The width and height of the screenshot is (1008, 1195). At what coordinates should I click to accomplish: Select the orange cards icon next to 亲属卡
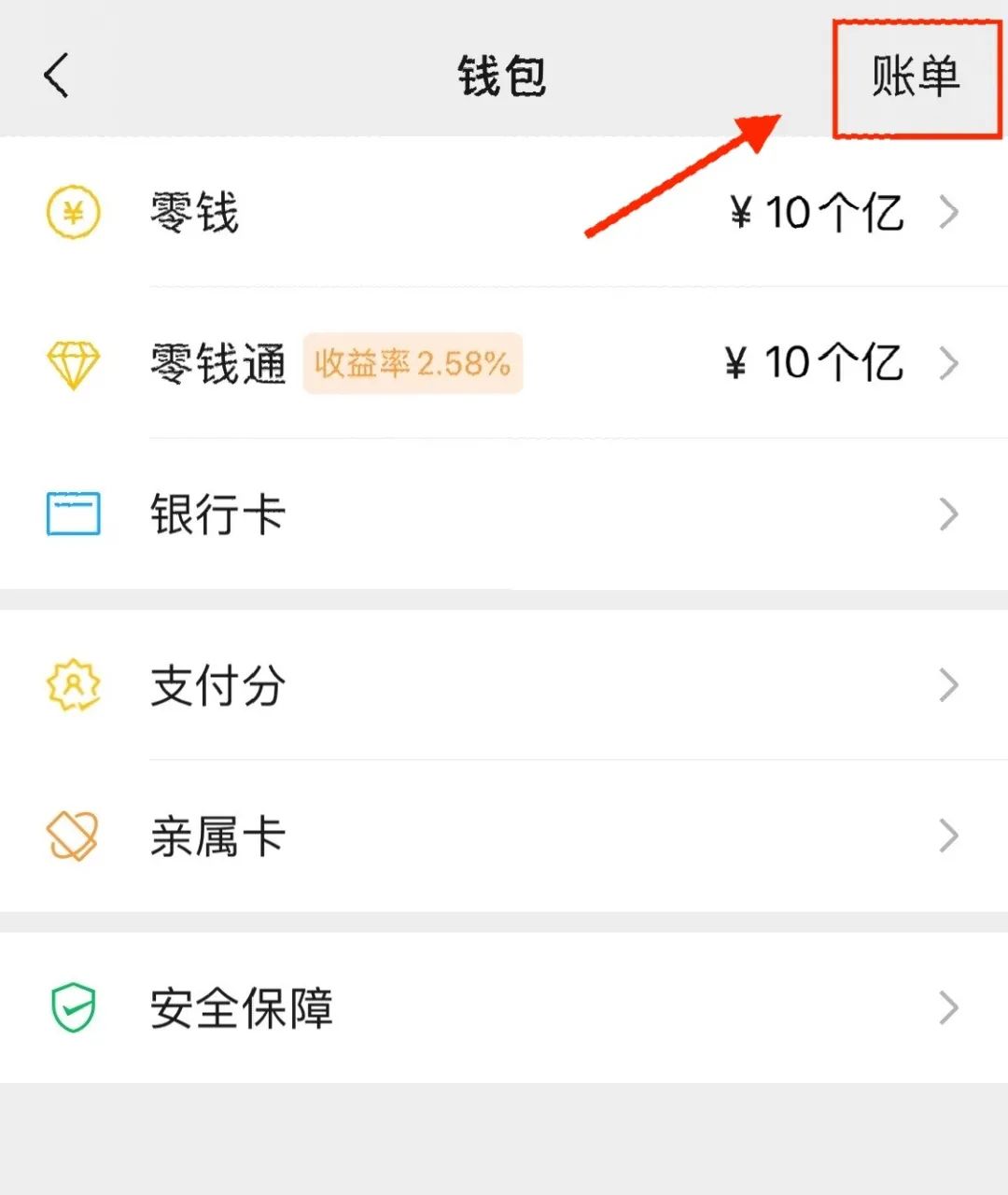coord(74,836)
